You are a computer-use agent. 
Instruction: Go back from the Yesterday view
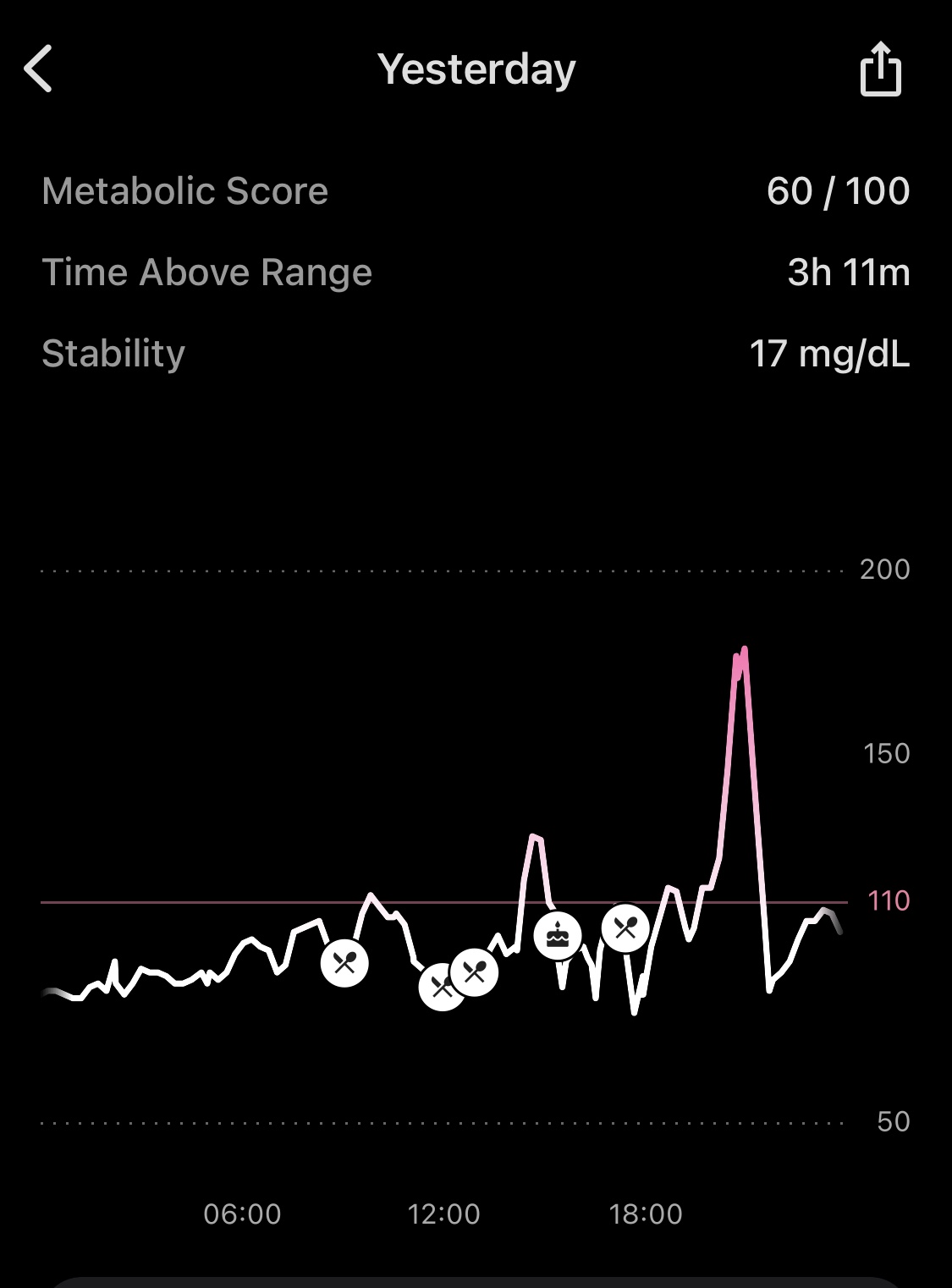pos(39,69)
